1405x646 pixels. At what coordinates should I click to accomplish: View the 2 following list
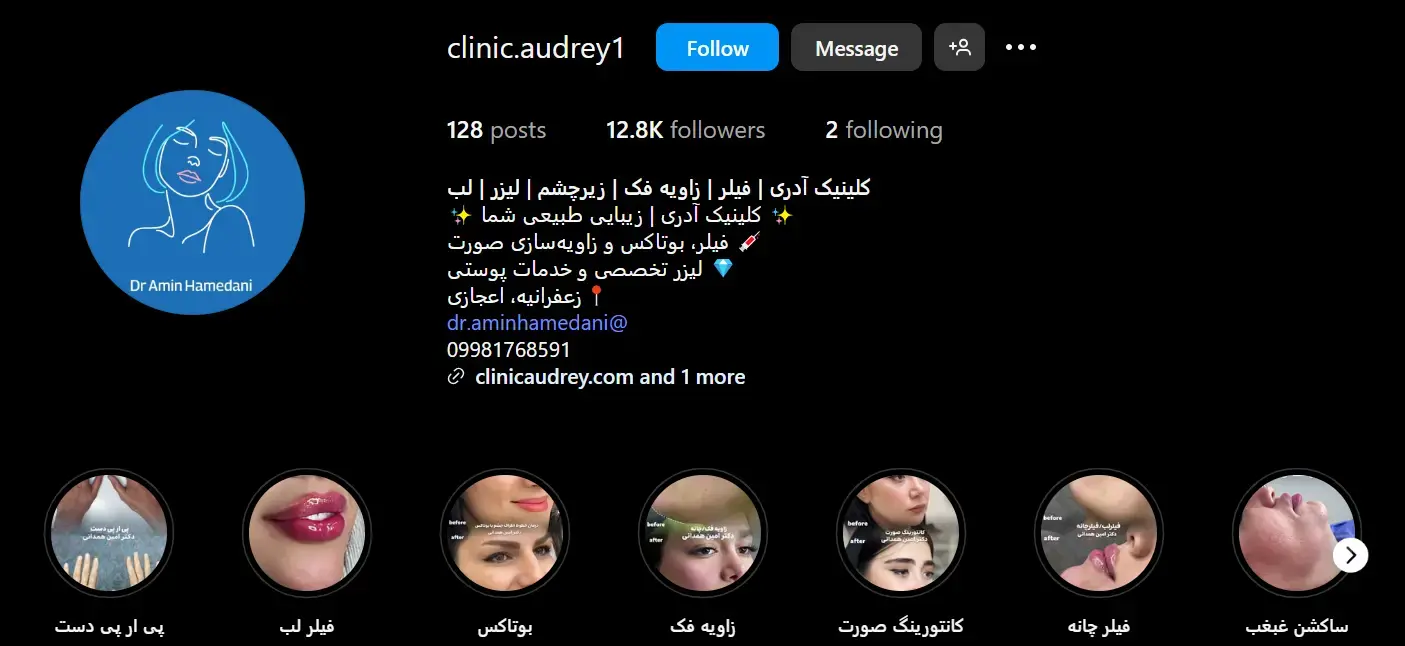pos(883,130)
